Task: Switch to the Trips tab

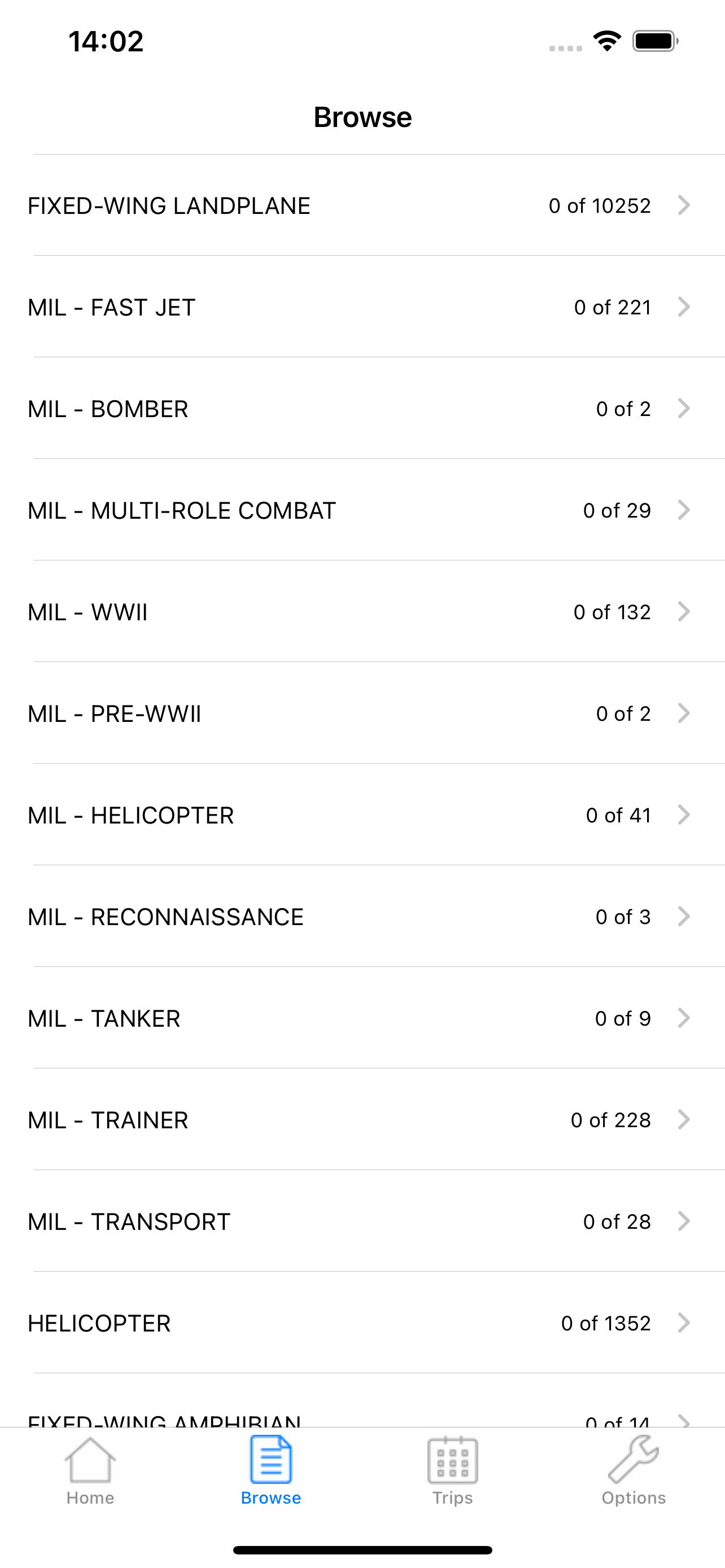Action: [x=452, y=1470]
